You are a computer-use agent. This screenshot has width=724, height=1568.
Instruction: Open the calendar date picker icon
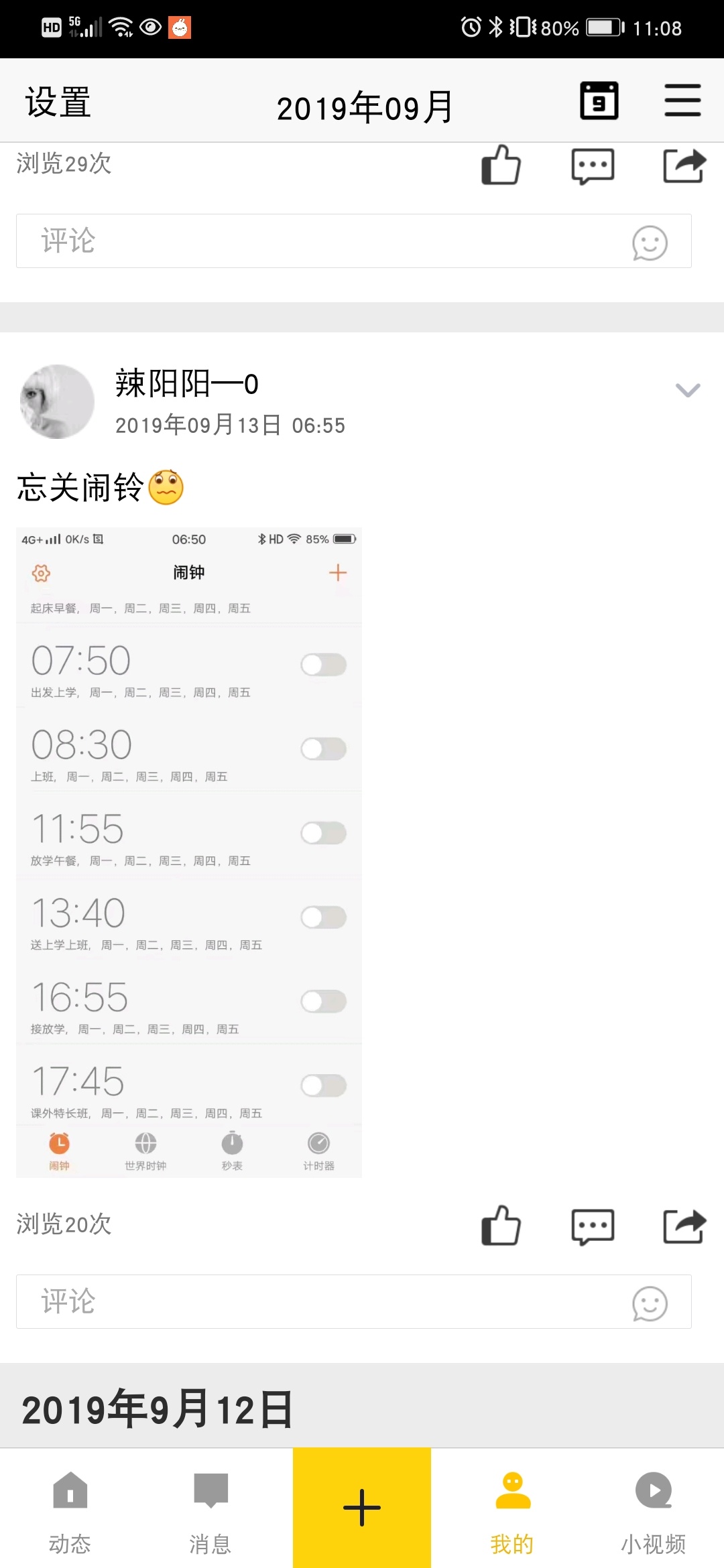pos(599,101)
